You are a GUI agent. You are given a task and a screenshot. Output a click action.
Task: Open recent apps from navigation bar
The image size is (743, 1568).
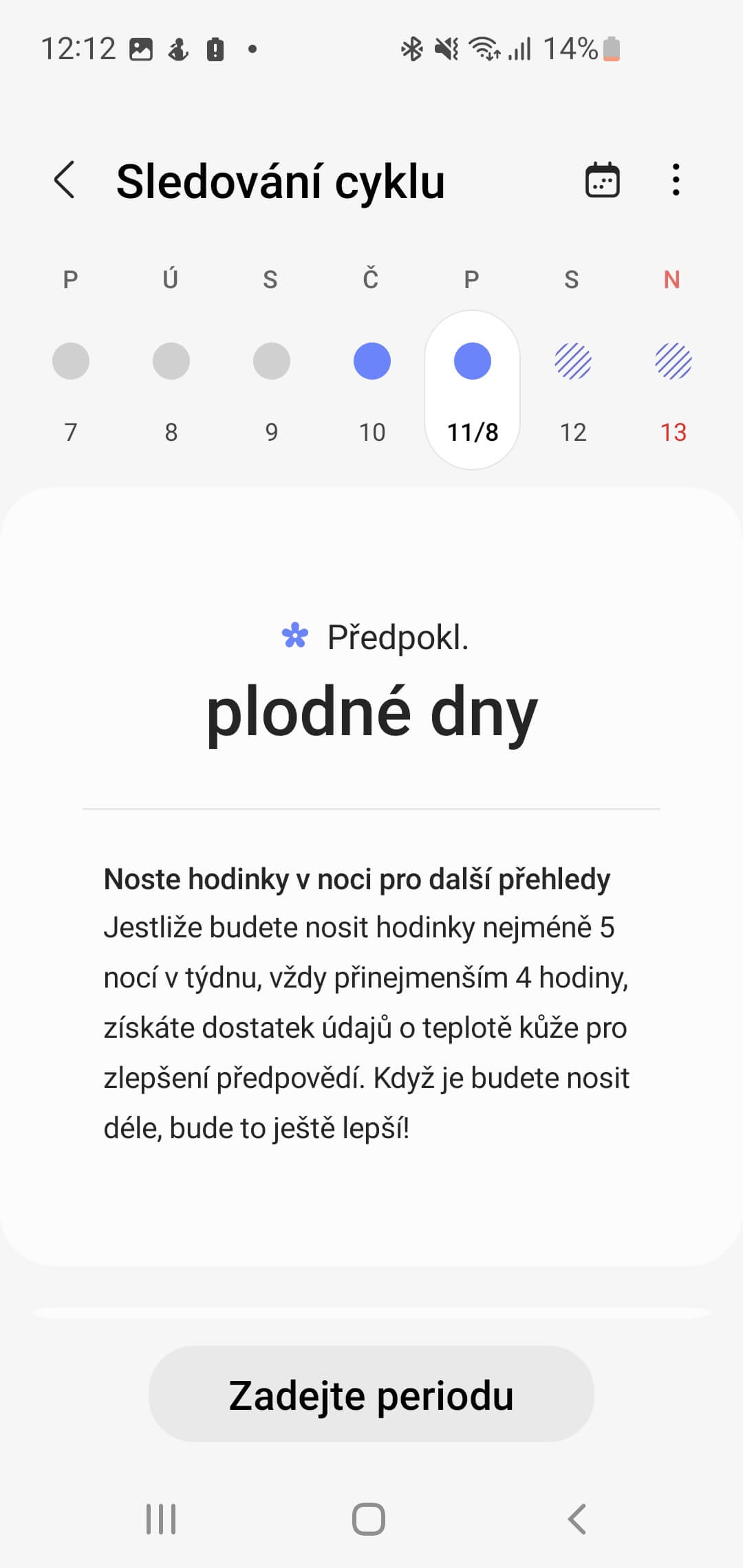(161, 1519)
